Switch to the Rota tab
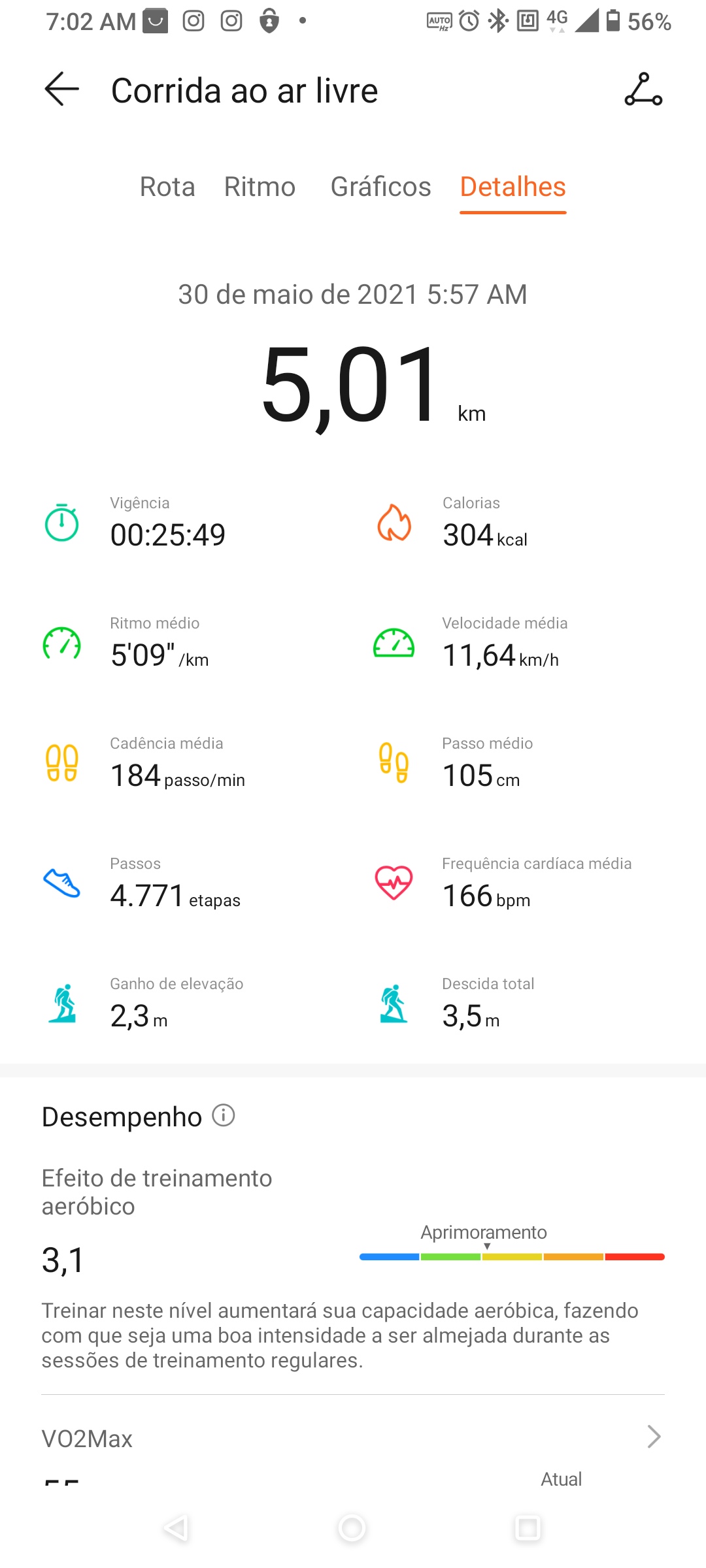Viewport: 706px width, 1568px height. tap(167, 187)
